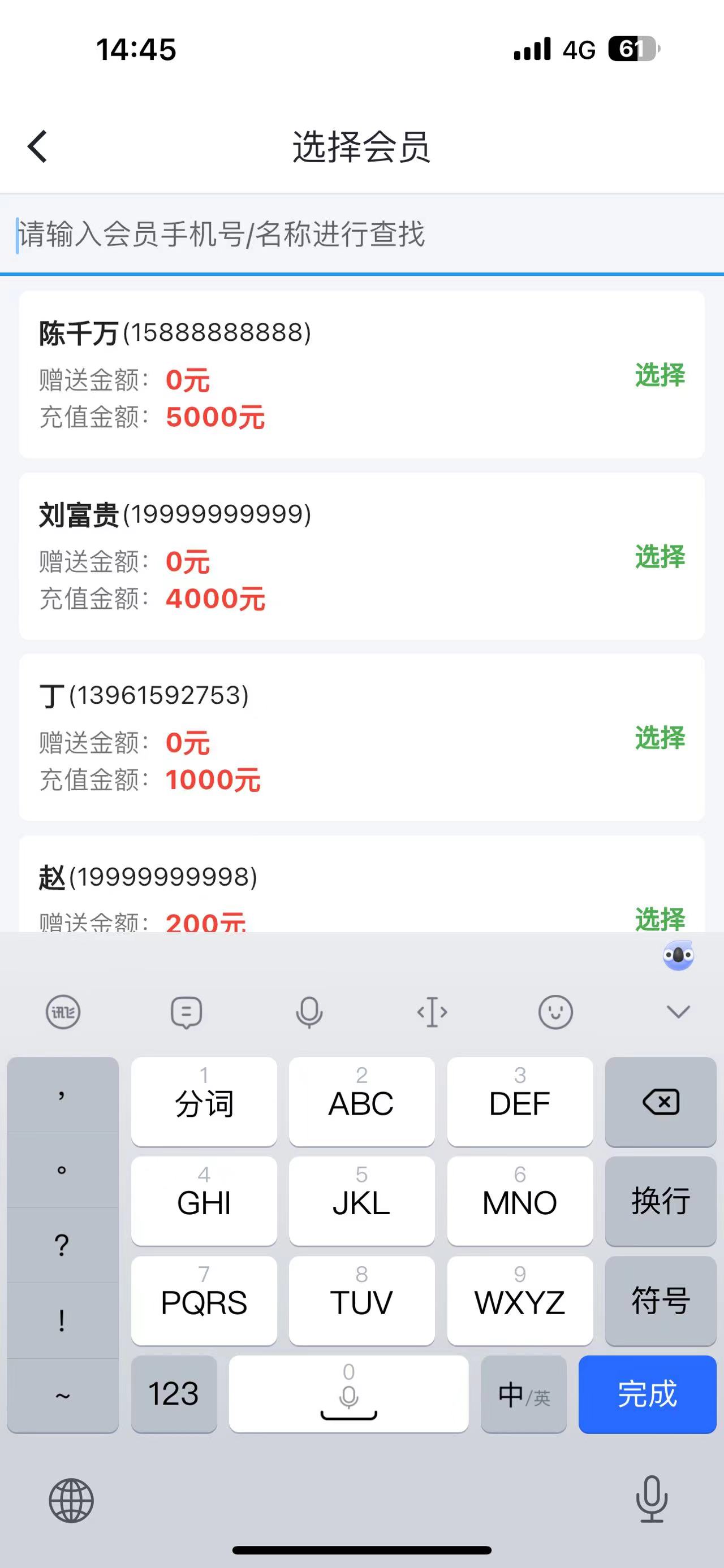724x1568 pixels.
Task: Choose the member named 丁
Action: (x=660, y=738)
